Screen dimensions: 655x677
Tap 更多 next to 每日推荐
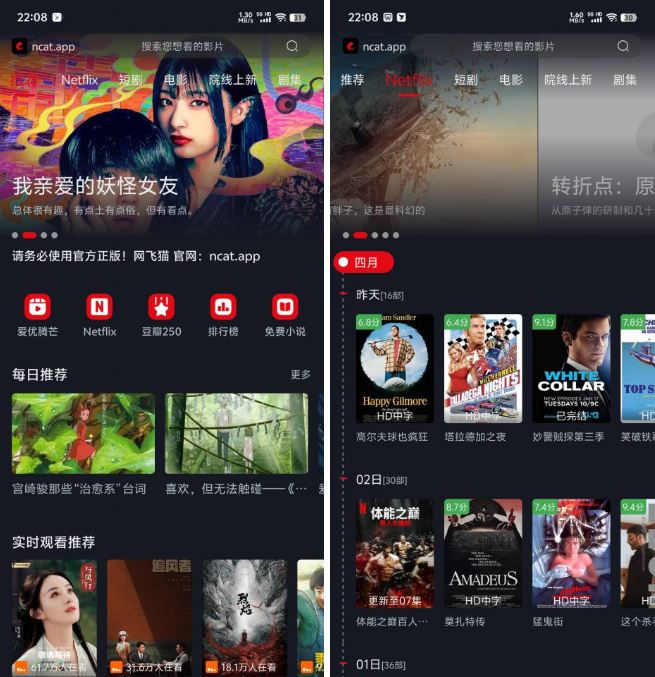pos(300,375)
